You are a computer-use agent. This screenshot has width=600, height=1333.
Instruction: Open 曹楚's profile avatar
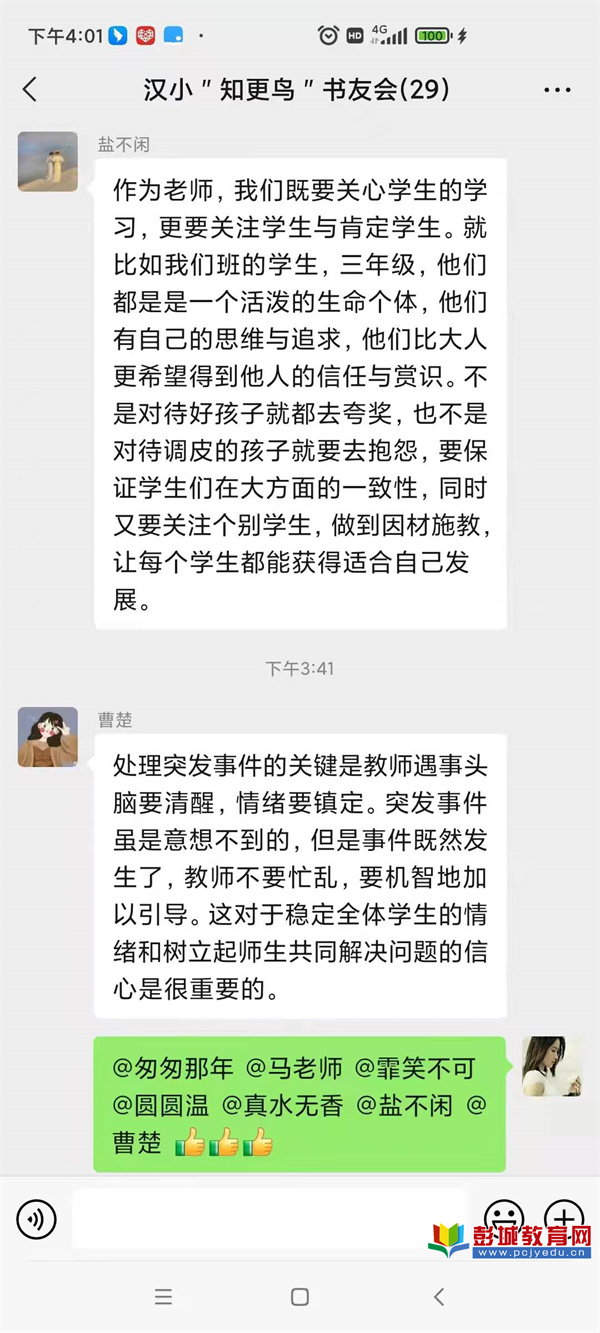[47, 737]
